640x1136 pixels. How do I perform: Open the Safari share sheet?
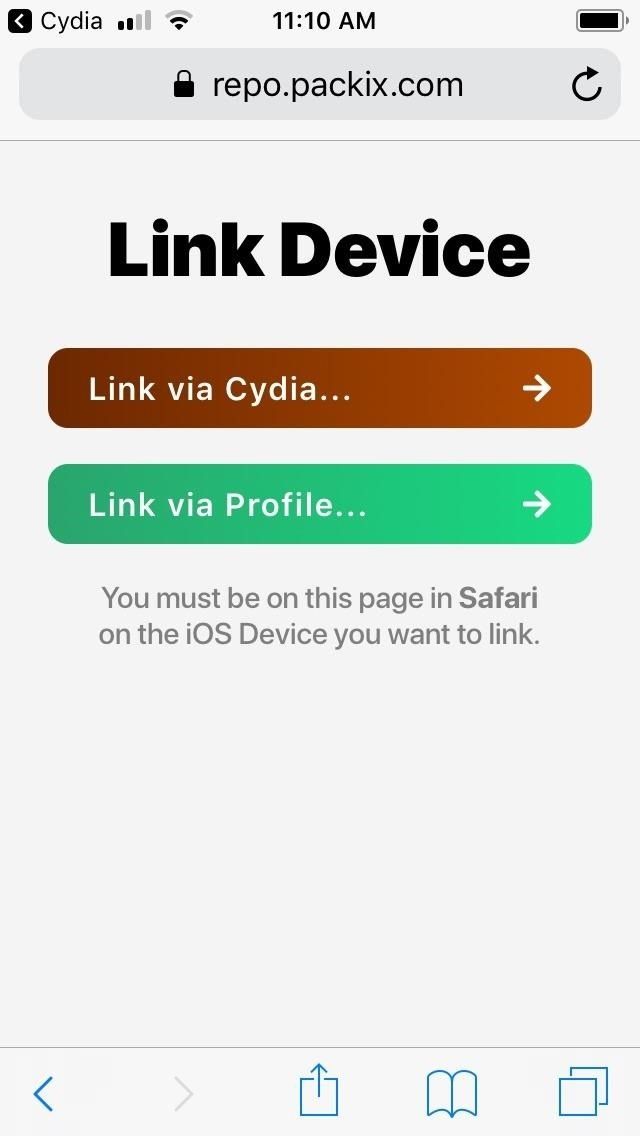319,1090
